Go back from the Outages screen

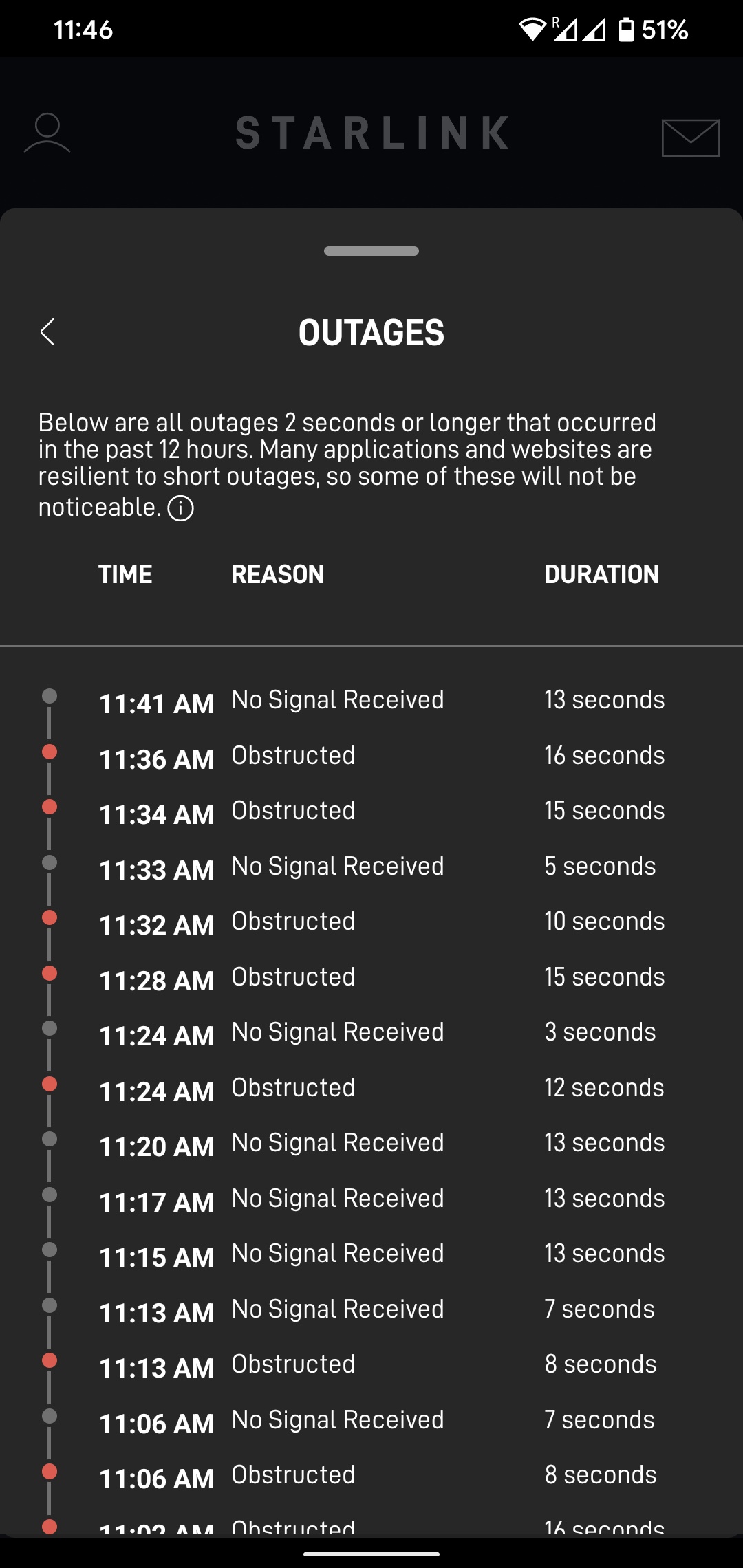47,332
